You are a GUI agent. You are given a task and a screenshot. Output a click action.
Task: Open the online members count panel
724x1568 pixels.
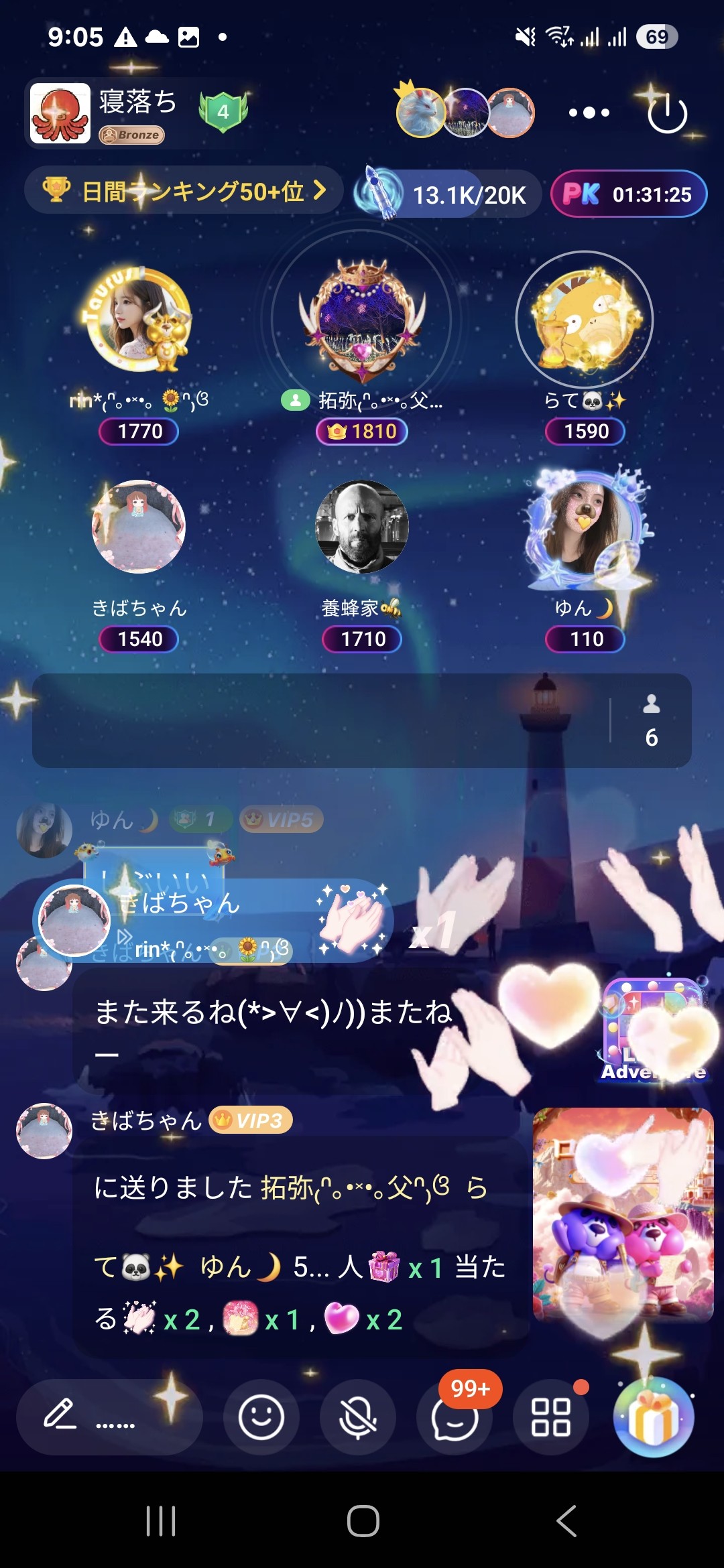point(651,721)
